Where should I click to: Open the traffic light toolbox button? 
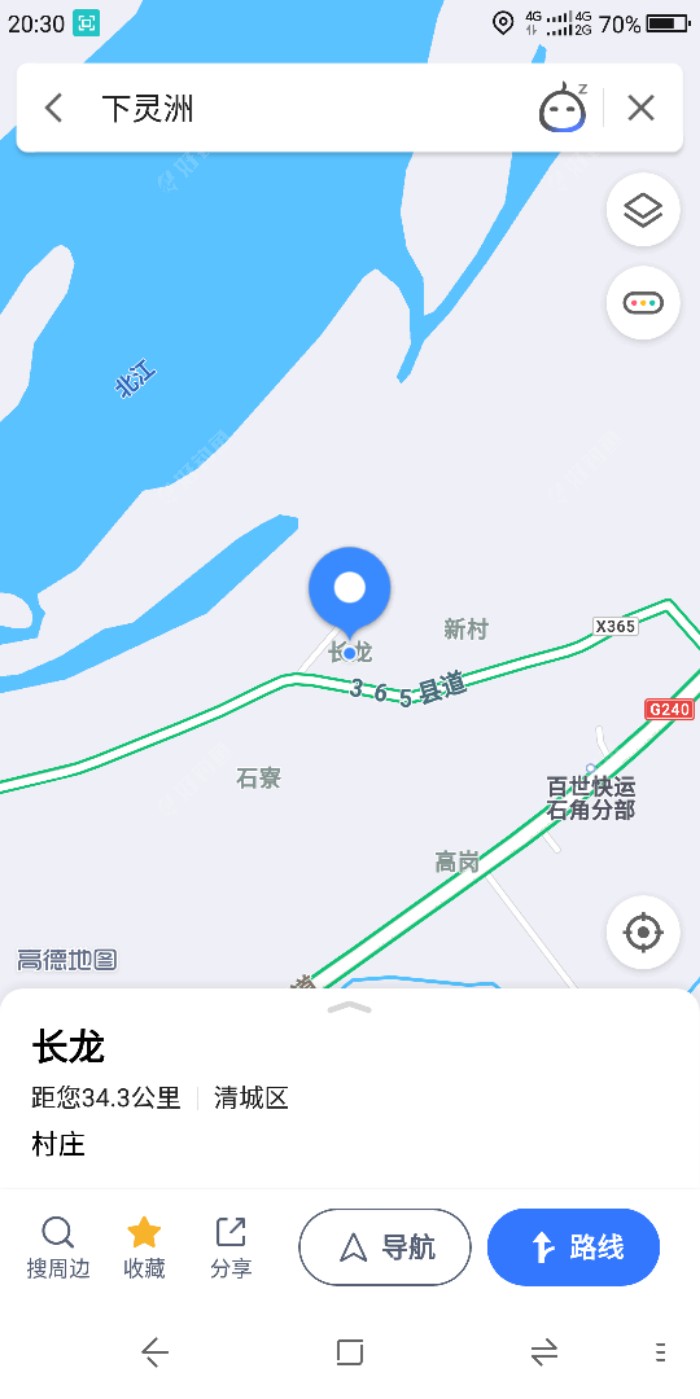643,303
